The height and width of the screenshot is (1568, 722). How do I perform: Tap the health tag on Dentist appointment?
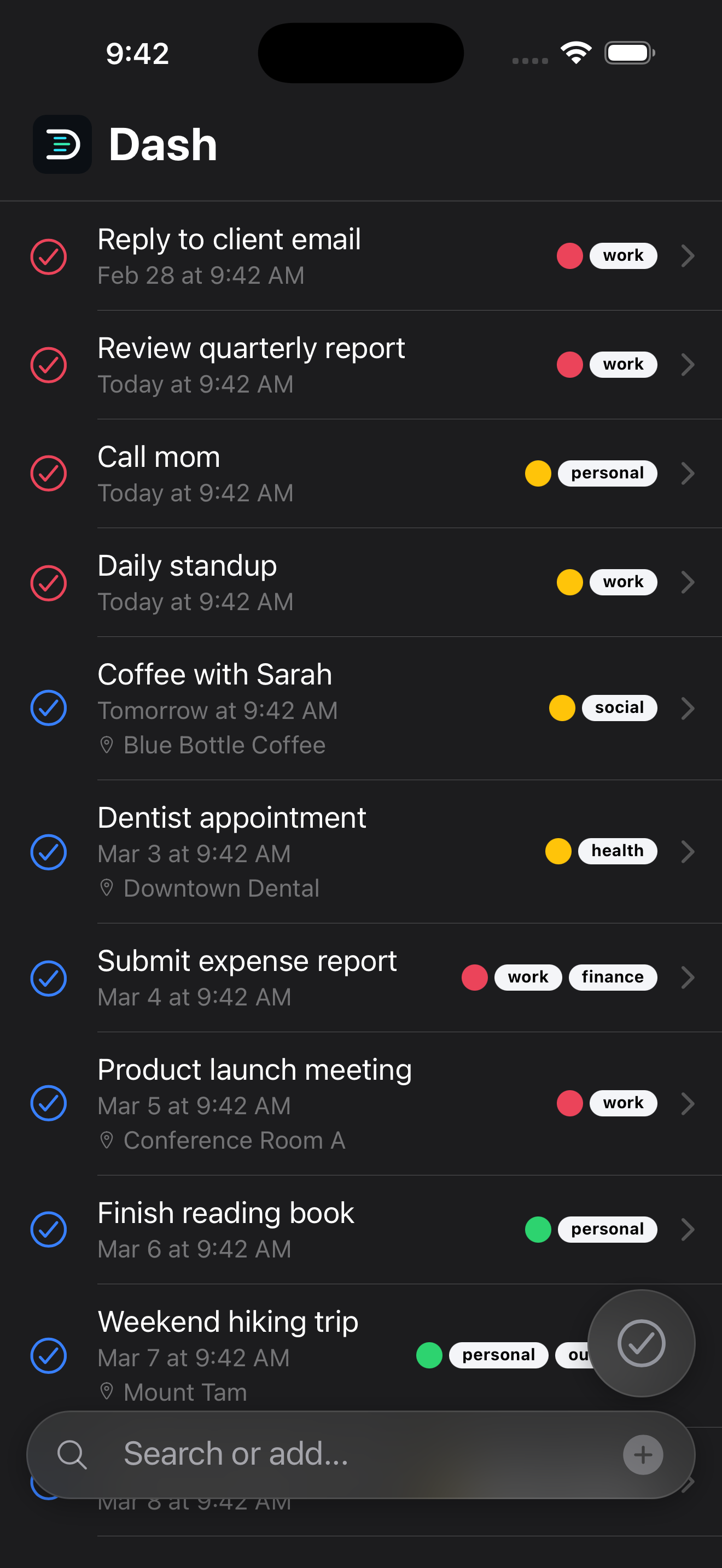point(616,850)
